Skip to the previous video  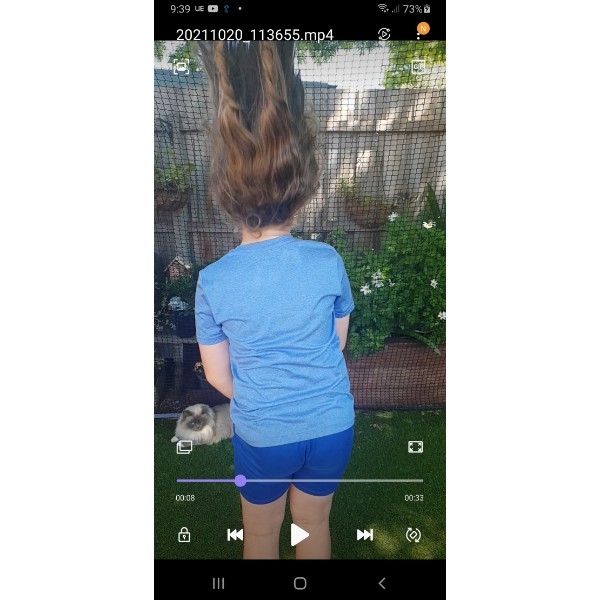click(235, 535)
